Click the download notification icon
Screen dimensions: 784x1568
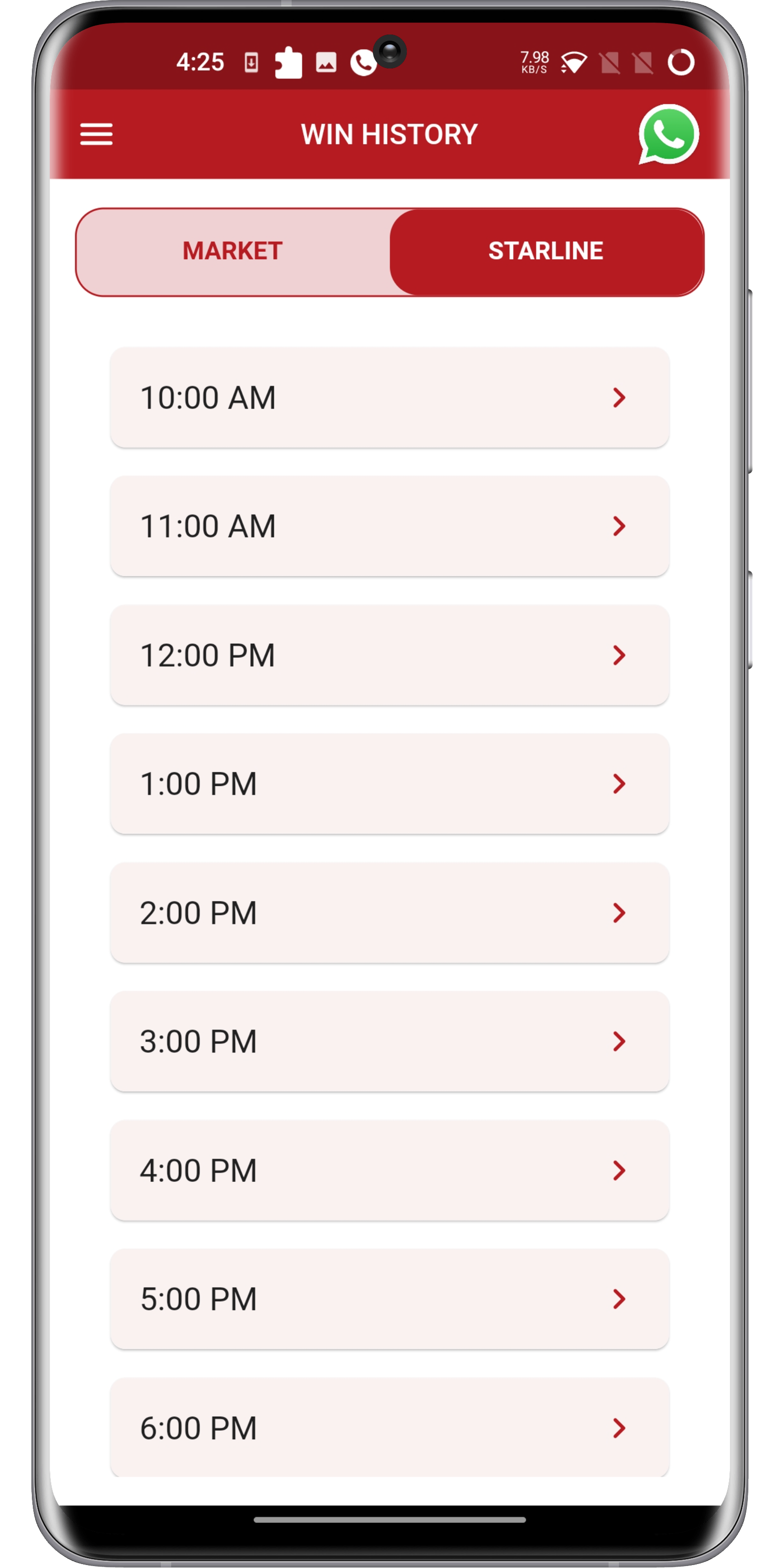[250, 62]
